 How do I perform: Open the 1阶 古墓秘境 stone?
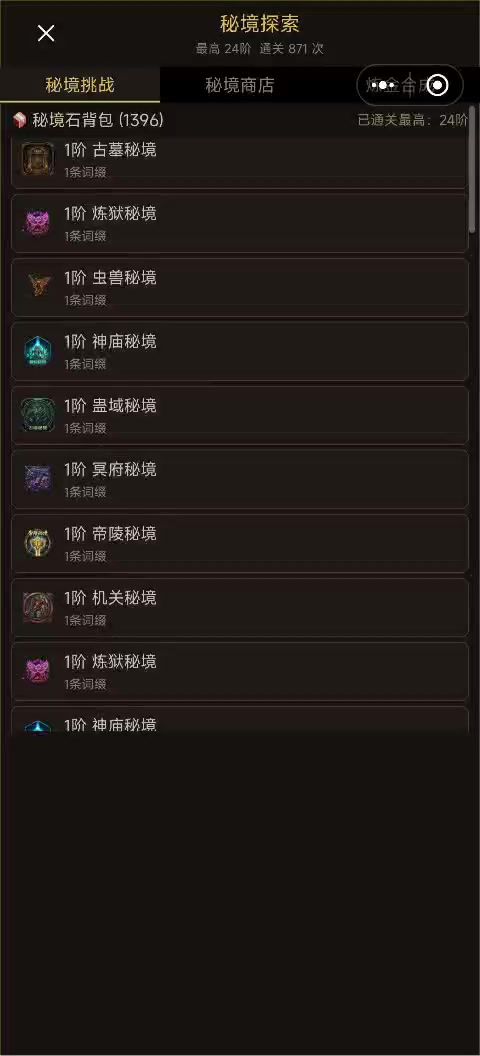point(240,160)
